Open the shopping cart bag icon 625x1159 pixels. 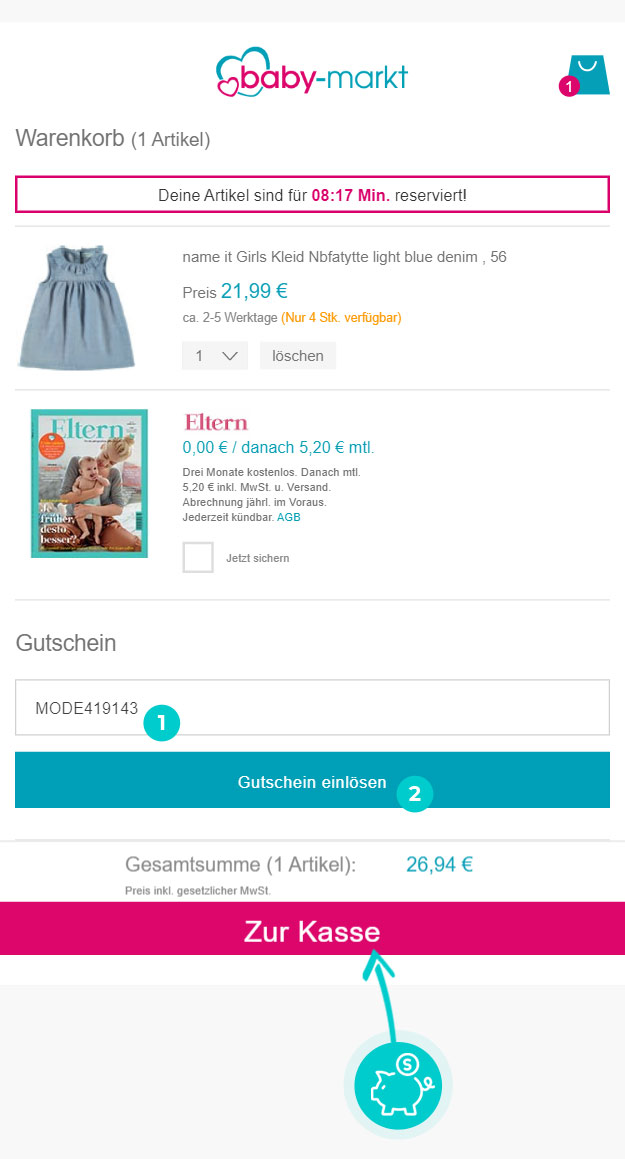(587, 77)
